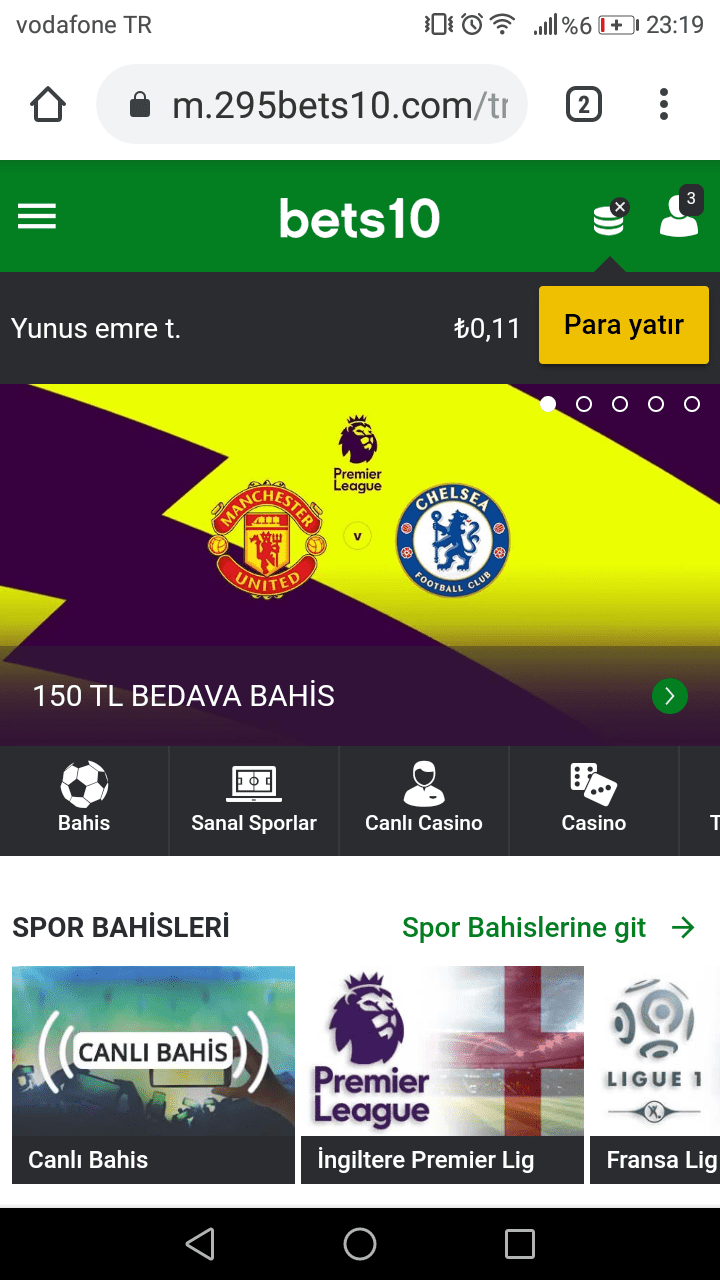Image resolution: width=720 pixels, height=1280 pixels.
Task: Go to the Bahis section
Action: coord(84,800)
